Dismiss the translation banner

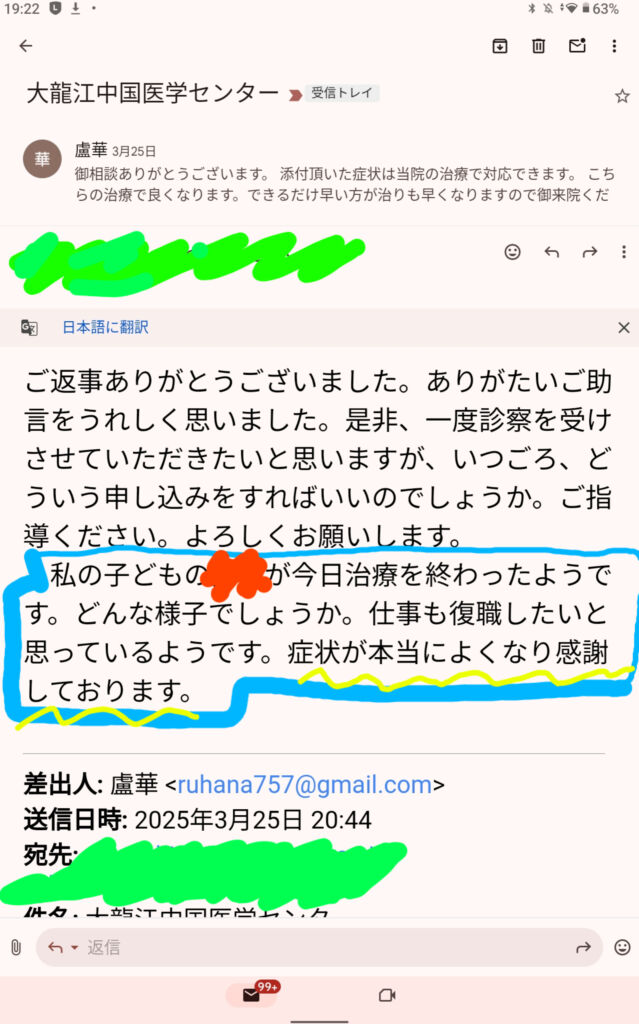[624, 327]
